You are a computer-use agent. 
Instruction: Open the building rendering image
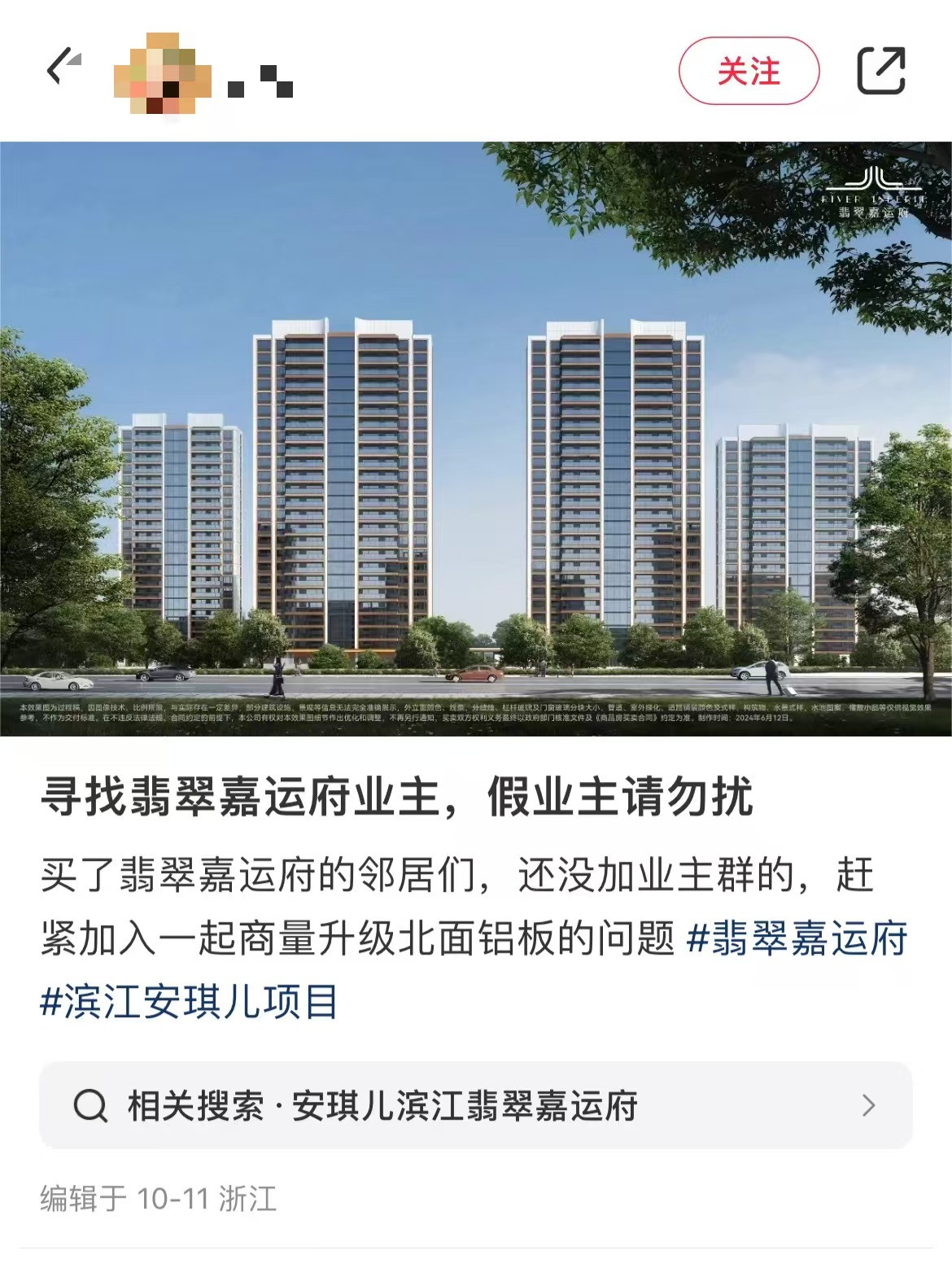[476, 439]
